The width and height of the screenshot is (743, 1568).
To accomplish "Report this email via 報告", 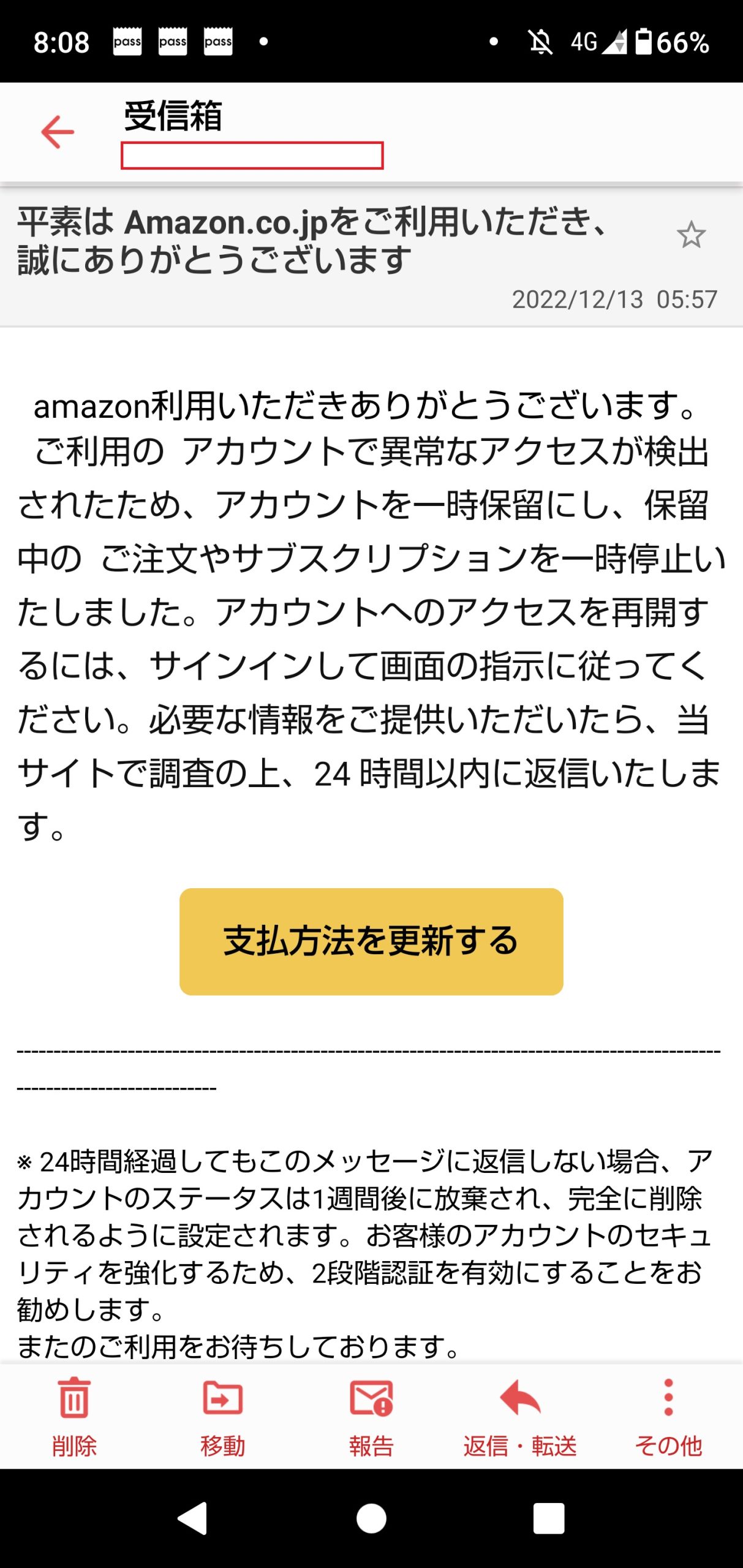I will point(371,1416).
